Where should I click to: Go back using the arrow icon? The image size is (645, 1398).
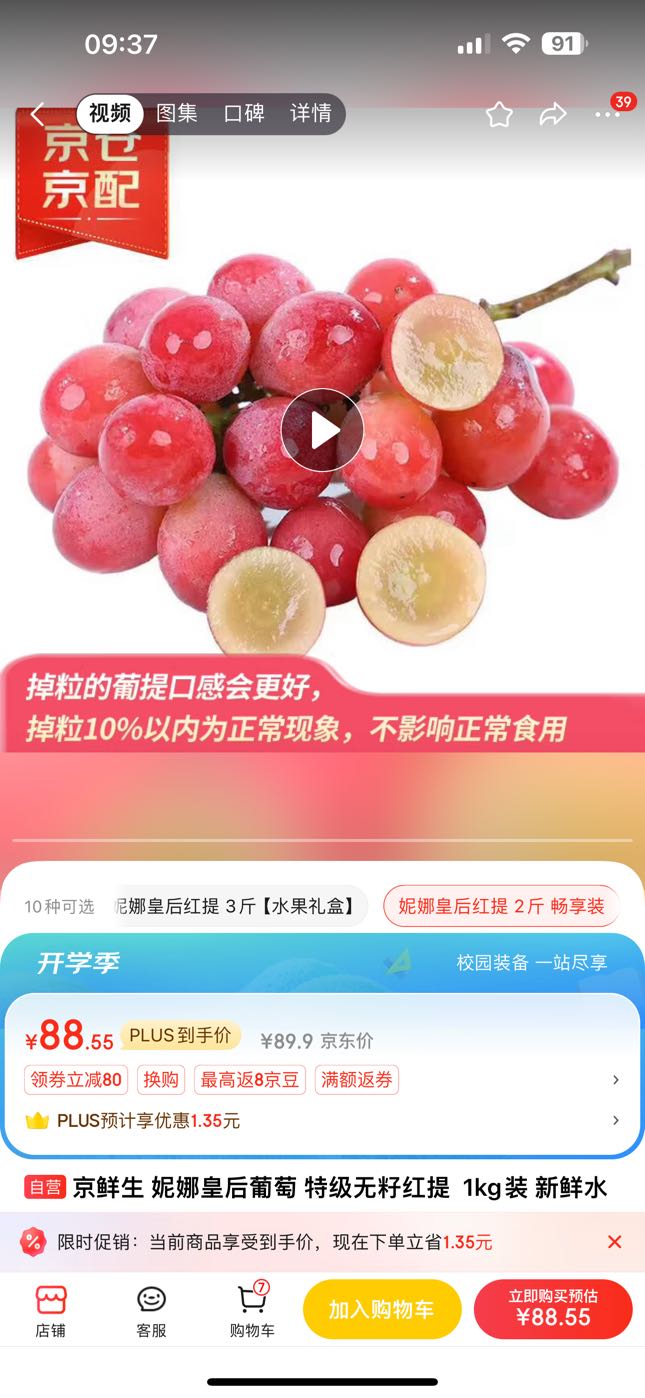(38, 114)
